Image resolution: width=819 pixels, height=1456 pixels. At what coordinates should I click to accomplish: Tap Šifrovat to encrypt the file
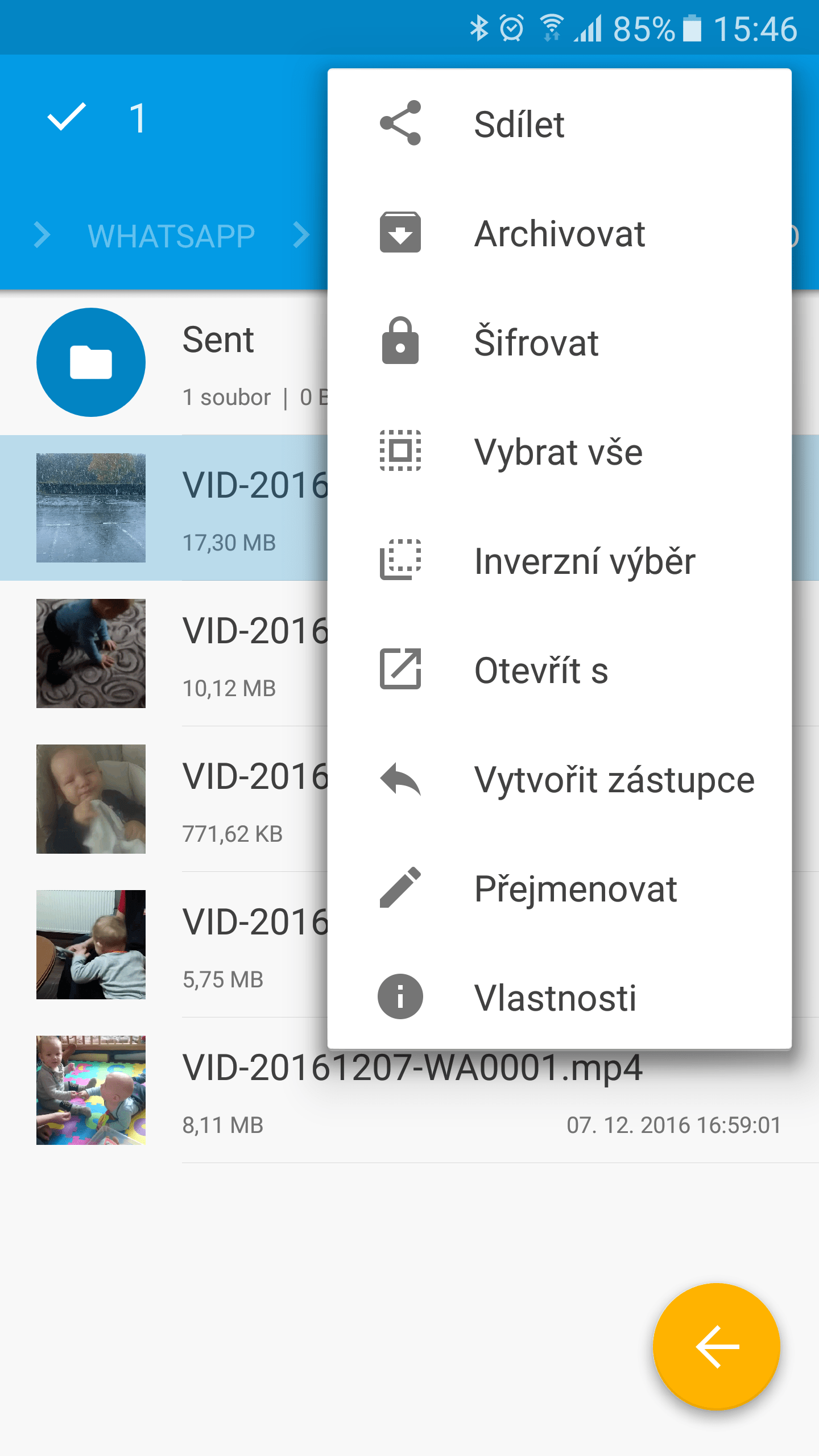tap(536, 342)
